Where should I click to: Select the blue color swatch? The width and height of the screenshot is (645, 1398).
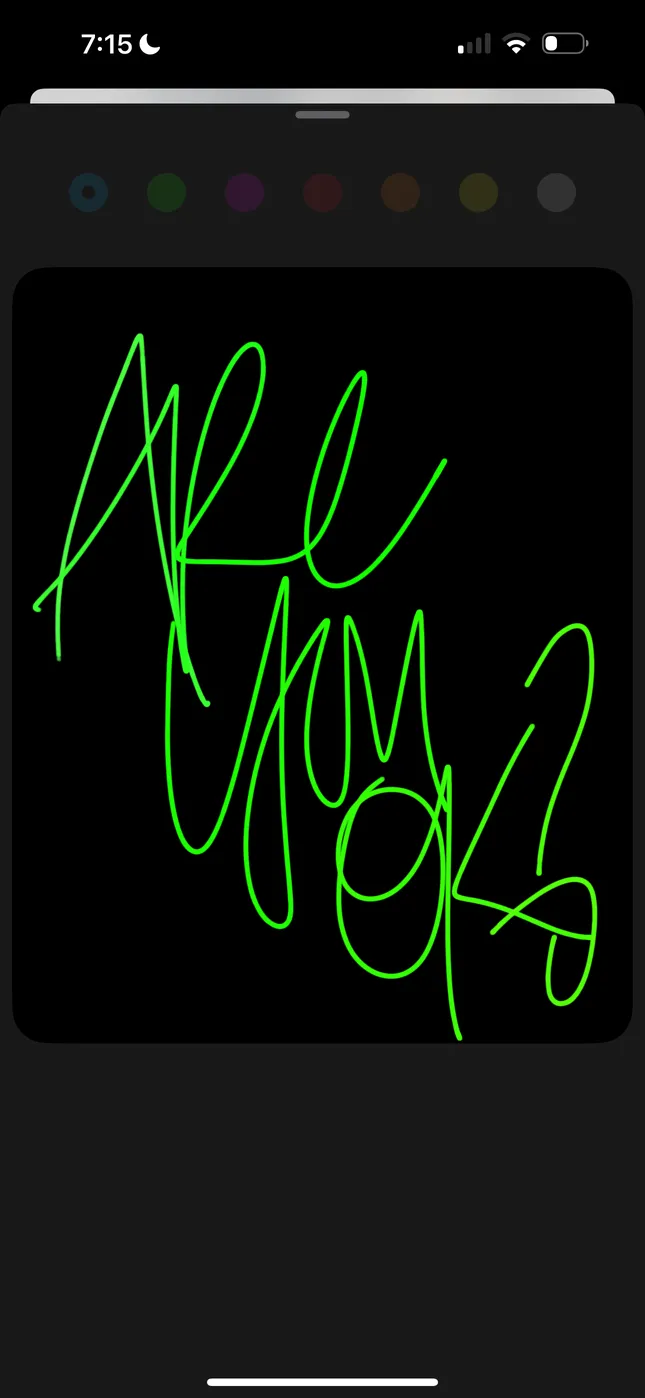pyautogui.click(x=89, y=192)
